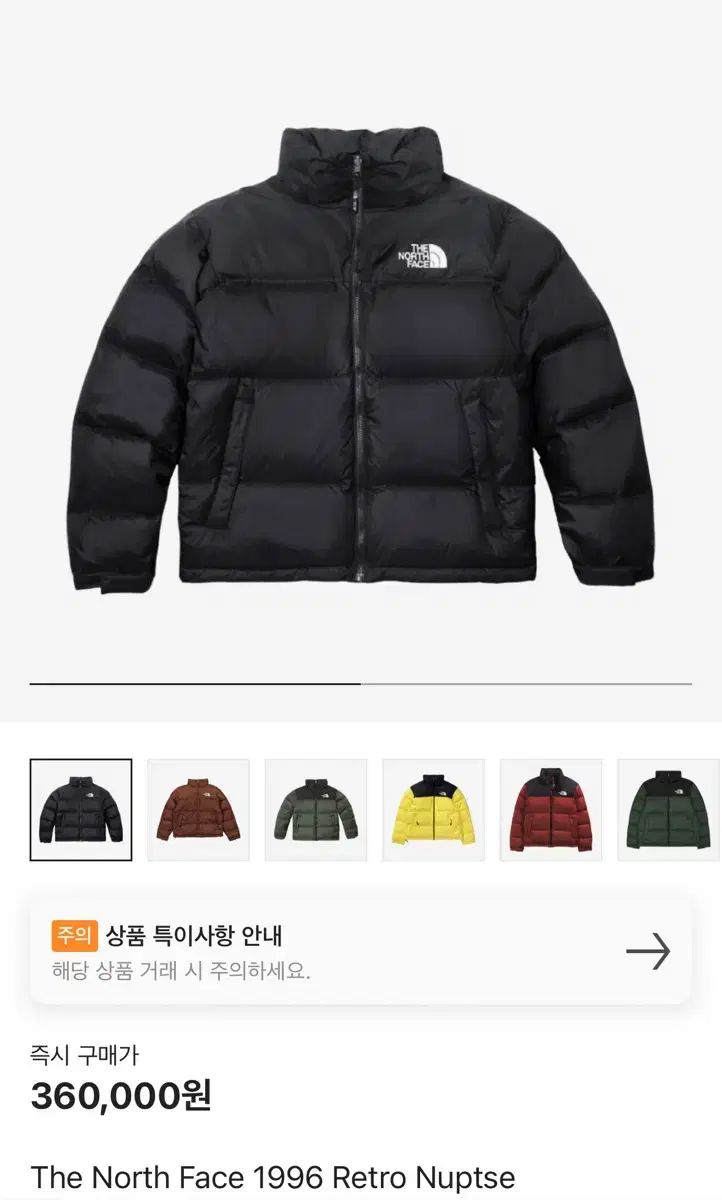Select the black jacket thumbnail
Screen dimensions: 722x1200
point(81,810)
